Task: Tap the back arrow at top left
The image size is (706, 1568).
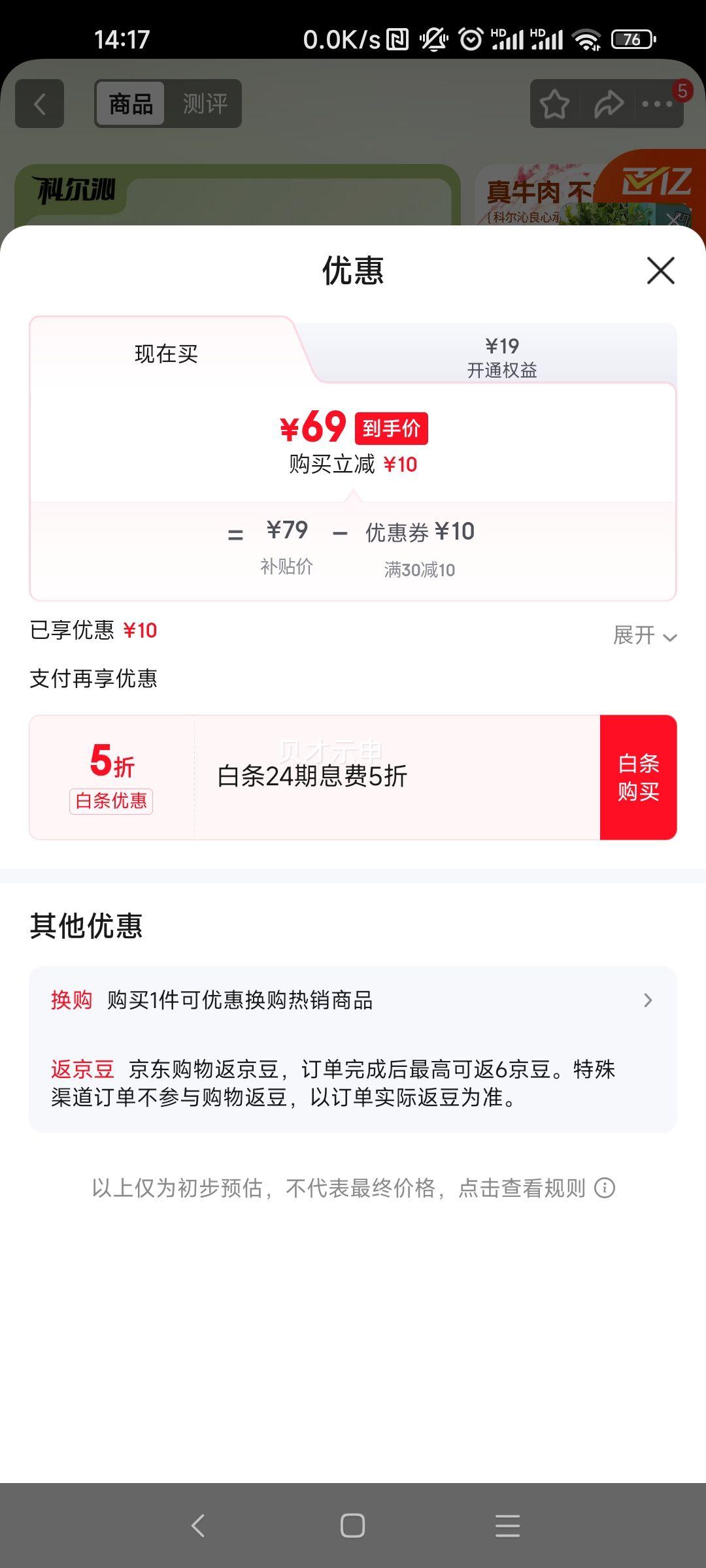Action: point(39,103)
